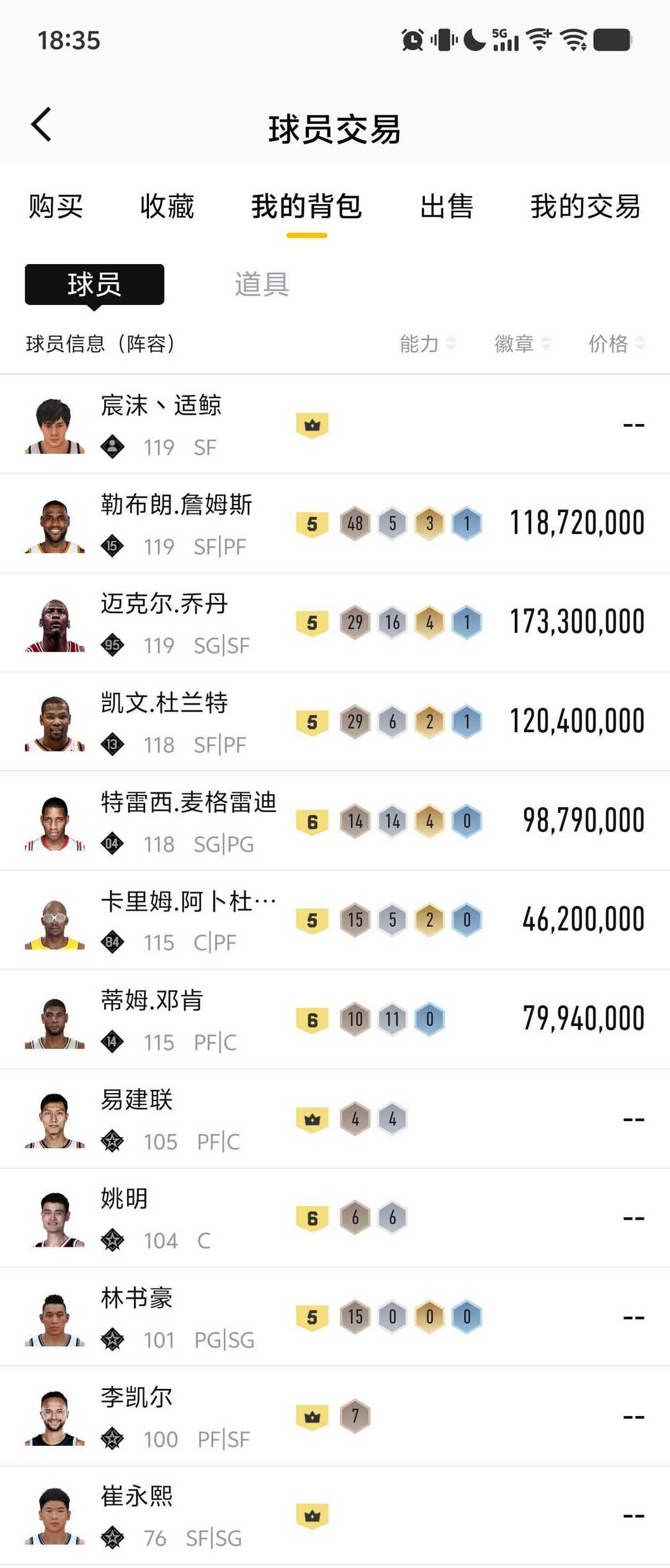Open player 蒂姆.邓肯 row
This screenshot has width=670, height=1568.
pos(335,1020)
